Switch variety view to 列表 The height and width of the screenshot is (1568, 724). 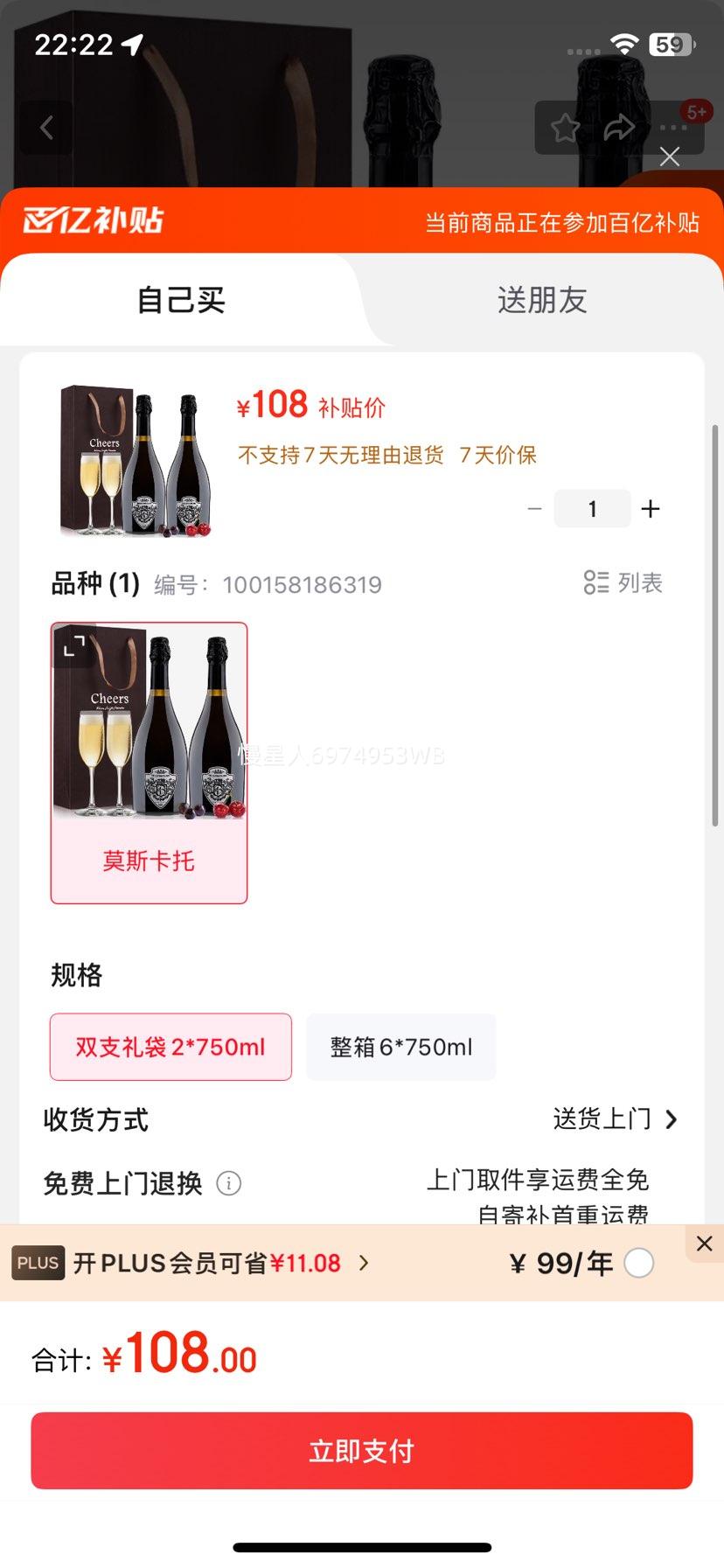click(x=623, y=582)
